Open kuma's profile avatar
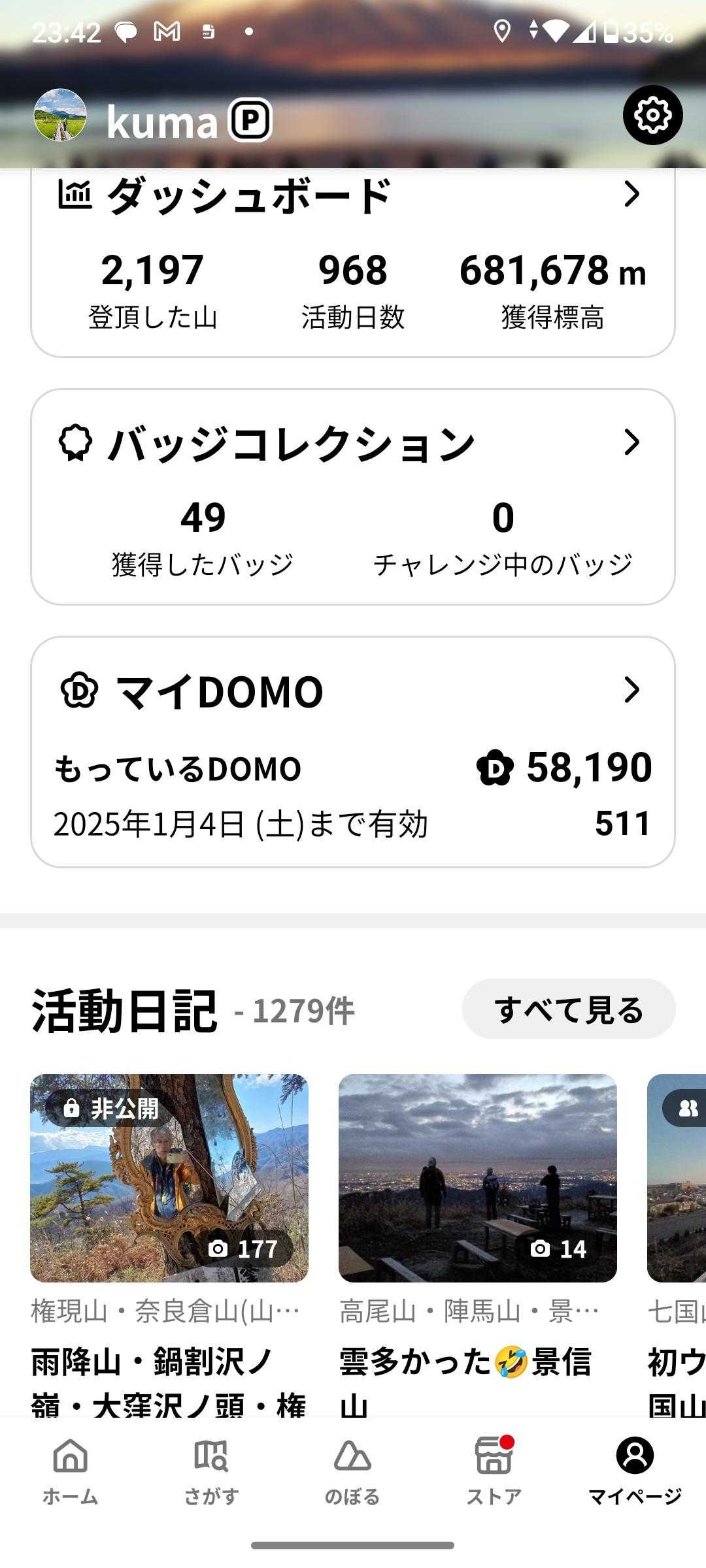 pos(60,115)
